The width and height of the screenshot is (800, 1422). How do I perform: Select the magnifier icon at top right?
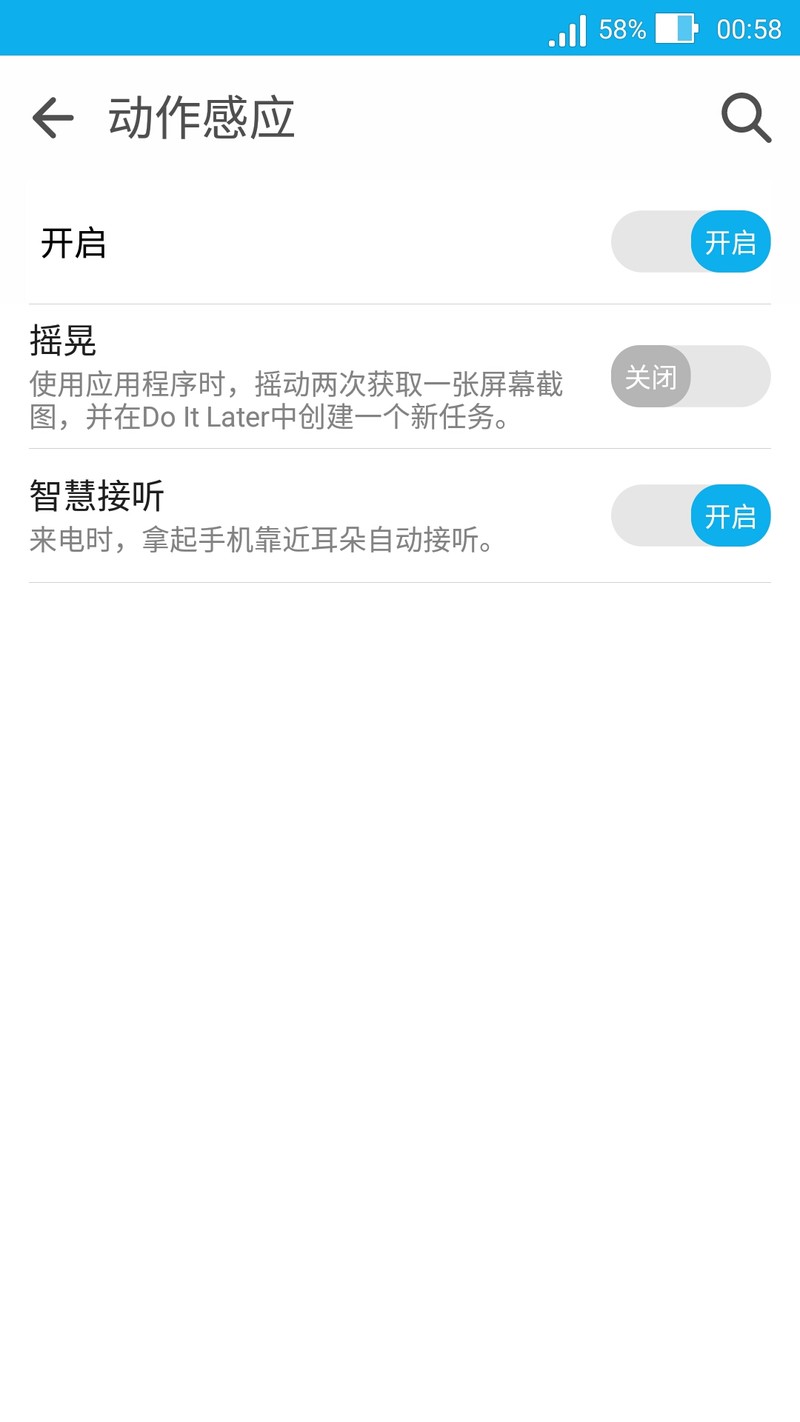point(745,117)
